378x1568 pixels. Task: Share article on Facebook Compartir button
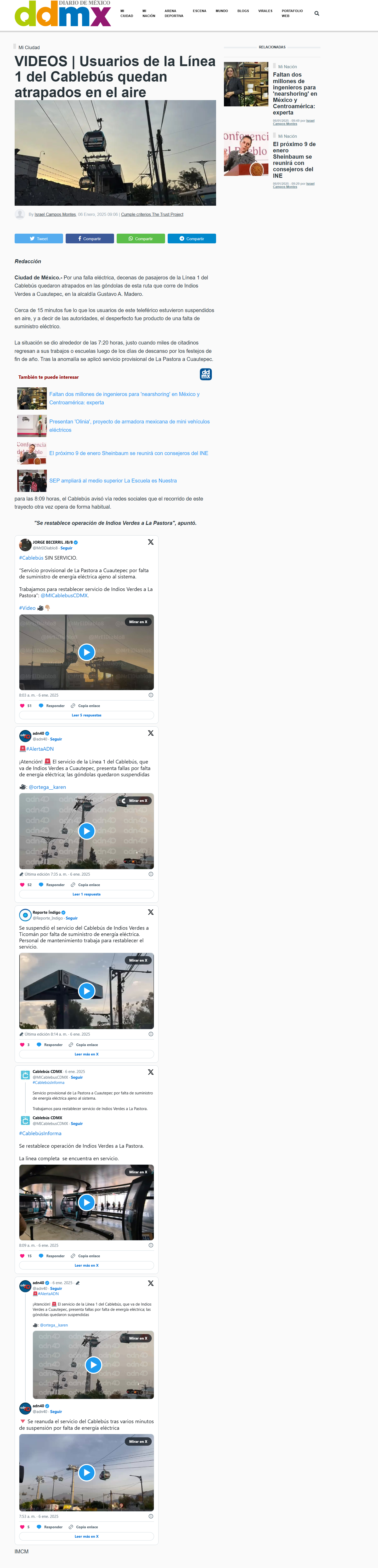click(x=90, y=239)
